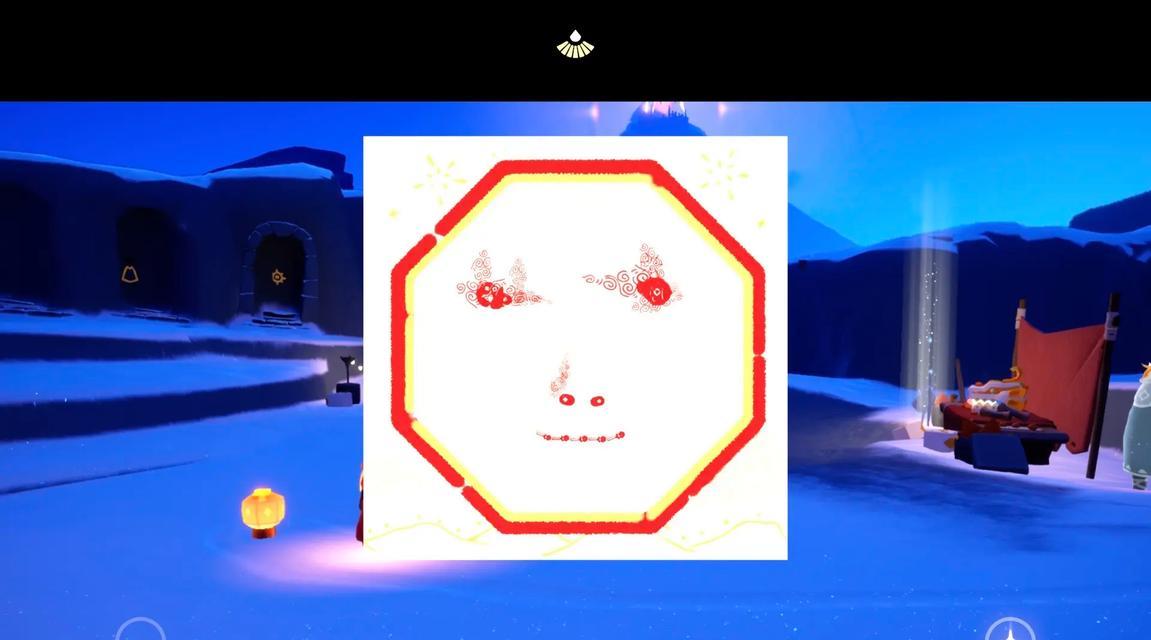Tap the circular movement control
The image size is (1151, 640).
click(x=140, y=632)
